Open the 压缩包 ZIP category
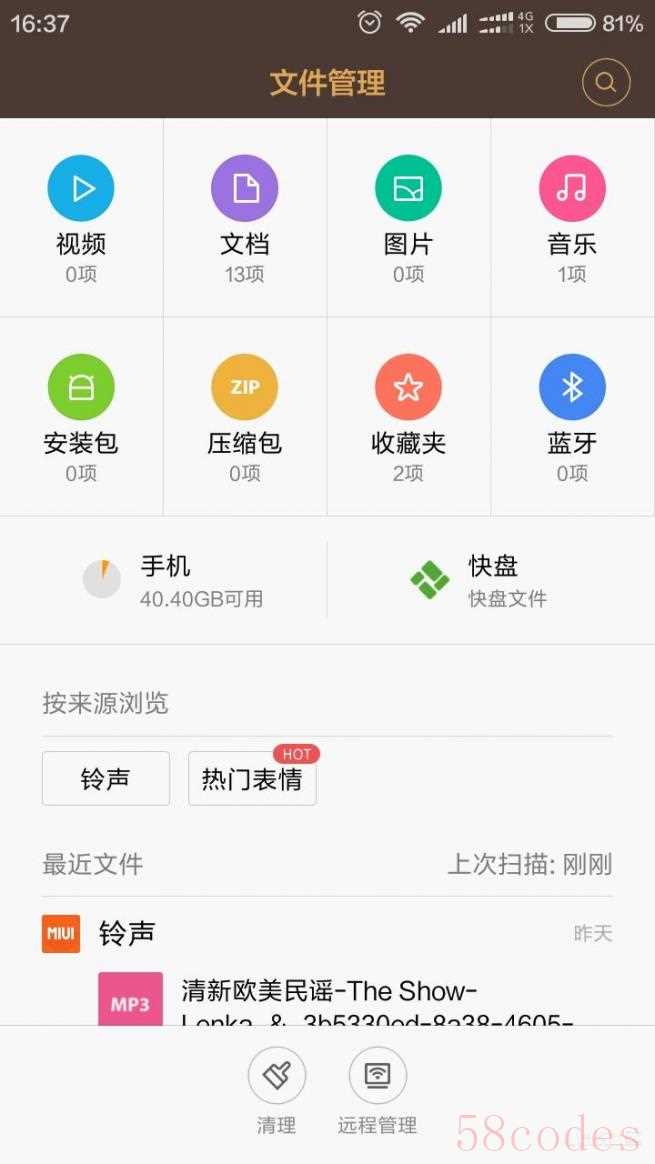The height and width of the screenshot is (1164, 655). pyautogui.click(x=245, y=416)
